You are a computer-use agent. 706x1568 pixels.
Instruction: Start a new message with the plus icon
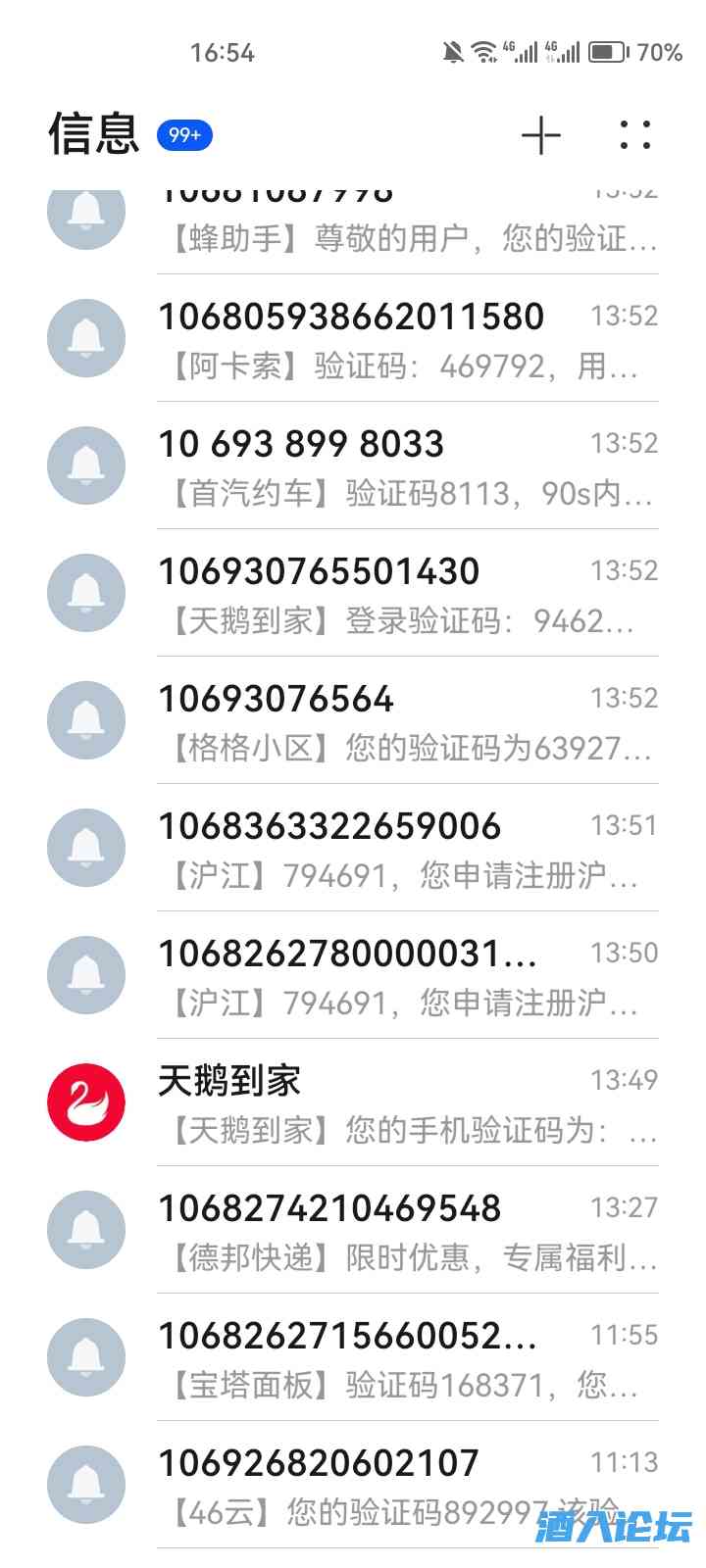(x=540, y=135)
